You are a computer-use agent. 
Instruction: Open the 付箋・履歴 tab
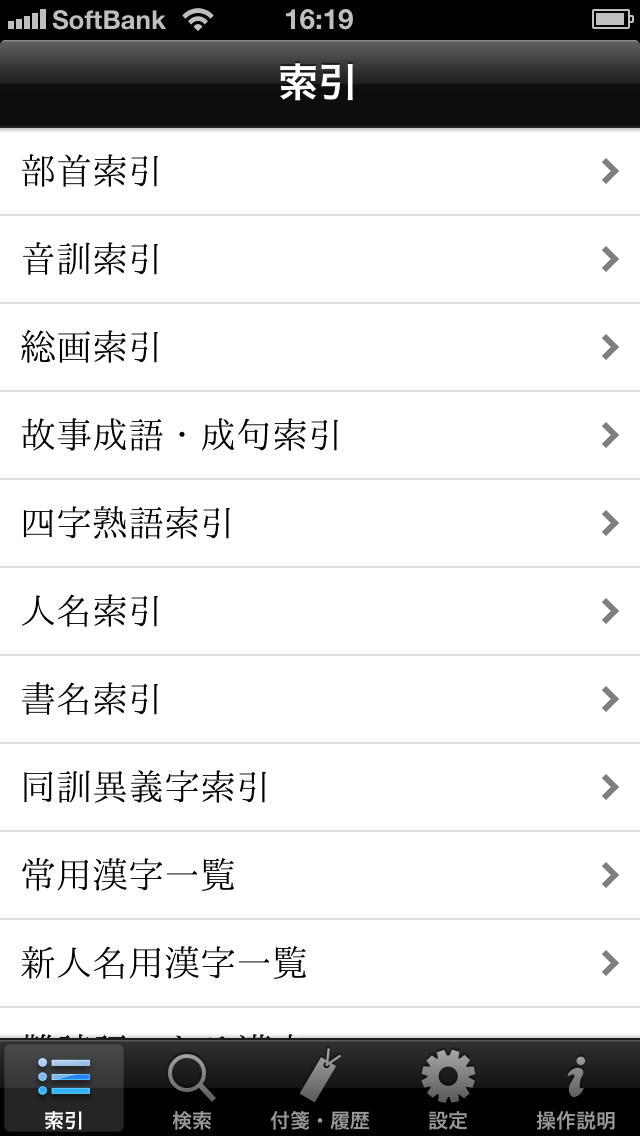(x=320, y=1090)
